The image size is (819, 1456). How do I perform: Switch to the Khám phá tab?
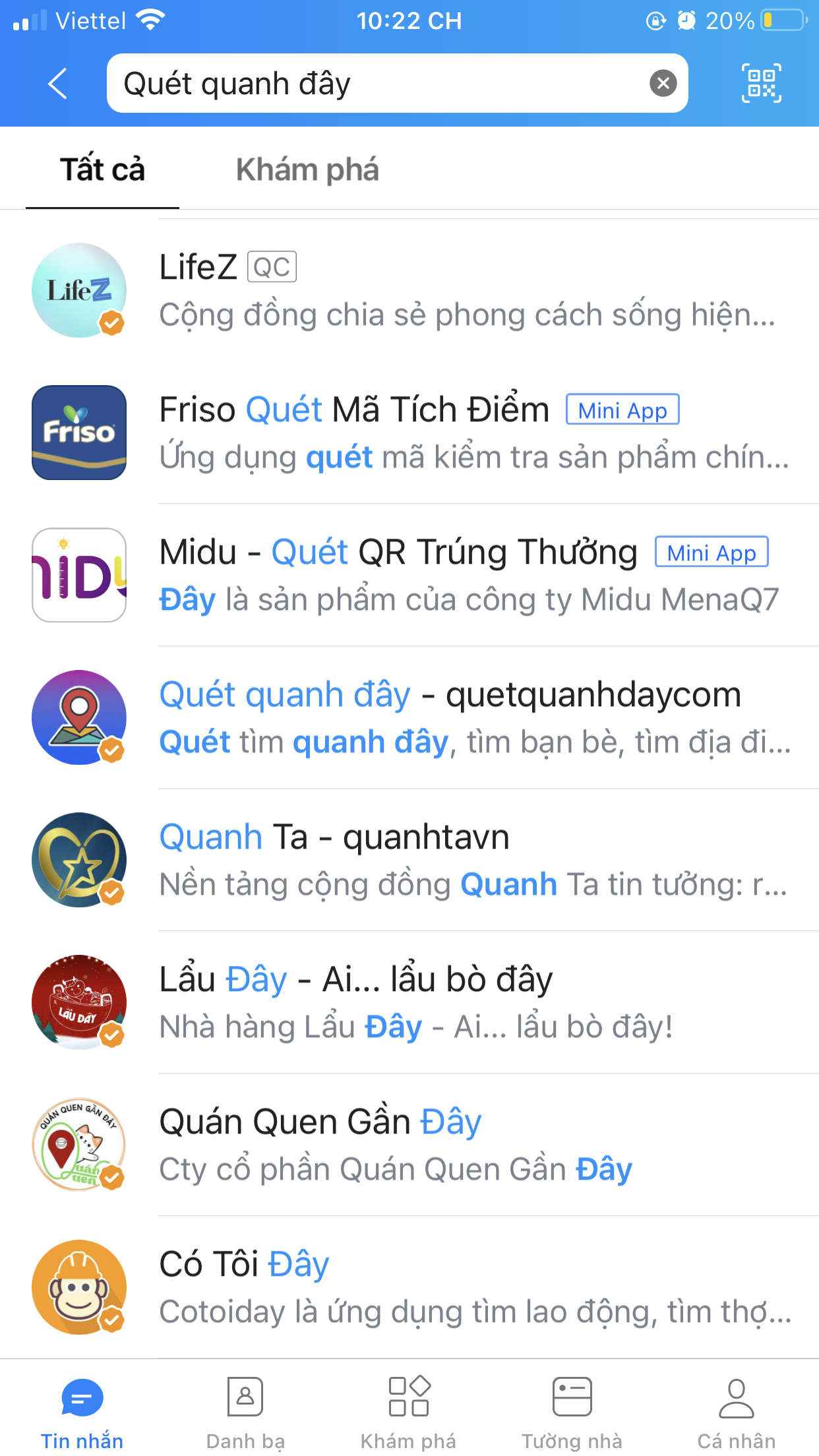click(308, 169)
